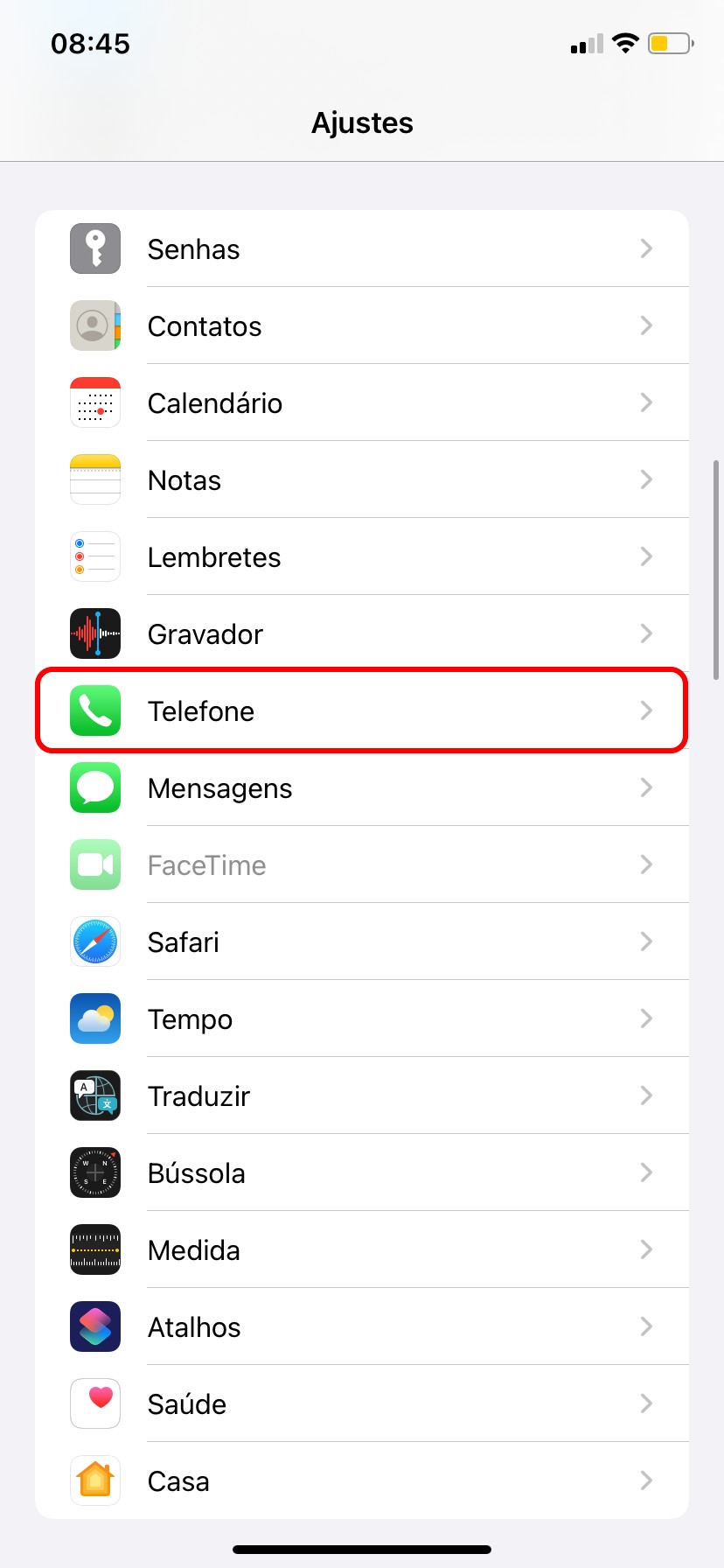Select the Lembretes row
This screenshot has height=1568, width=724.
361,557
